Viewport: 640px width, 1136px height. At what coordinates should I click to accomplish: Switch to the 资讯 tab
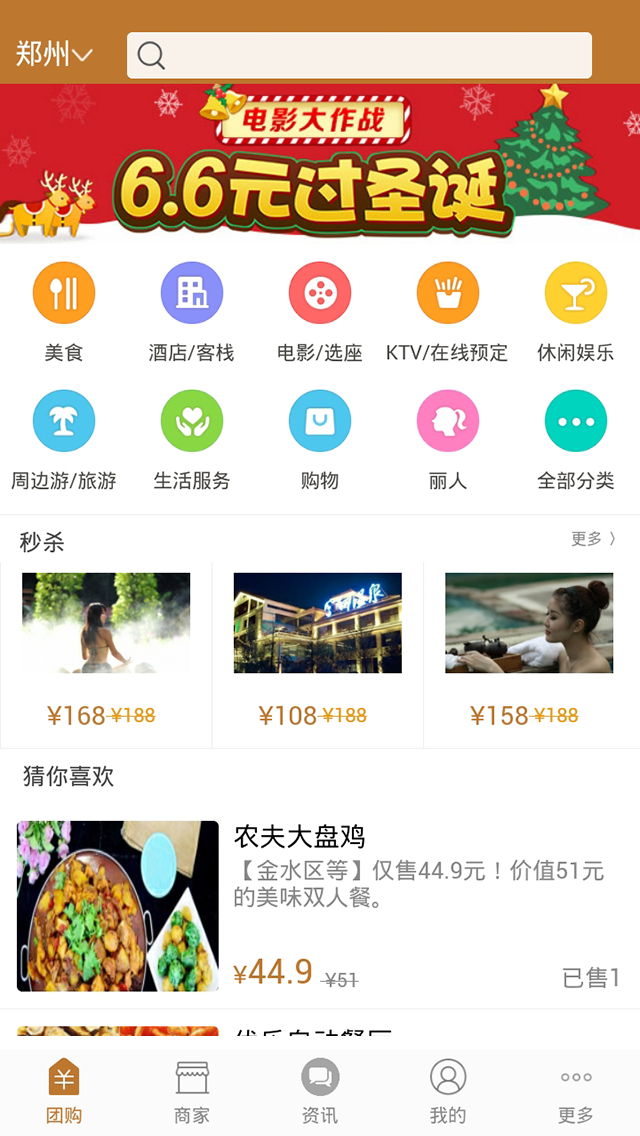point(320,1091)
